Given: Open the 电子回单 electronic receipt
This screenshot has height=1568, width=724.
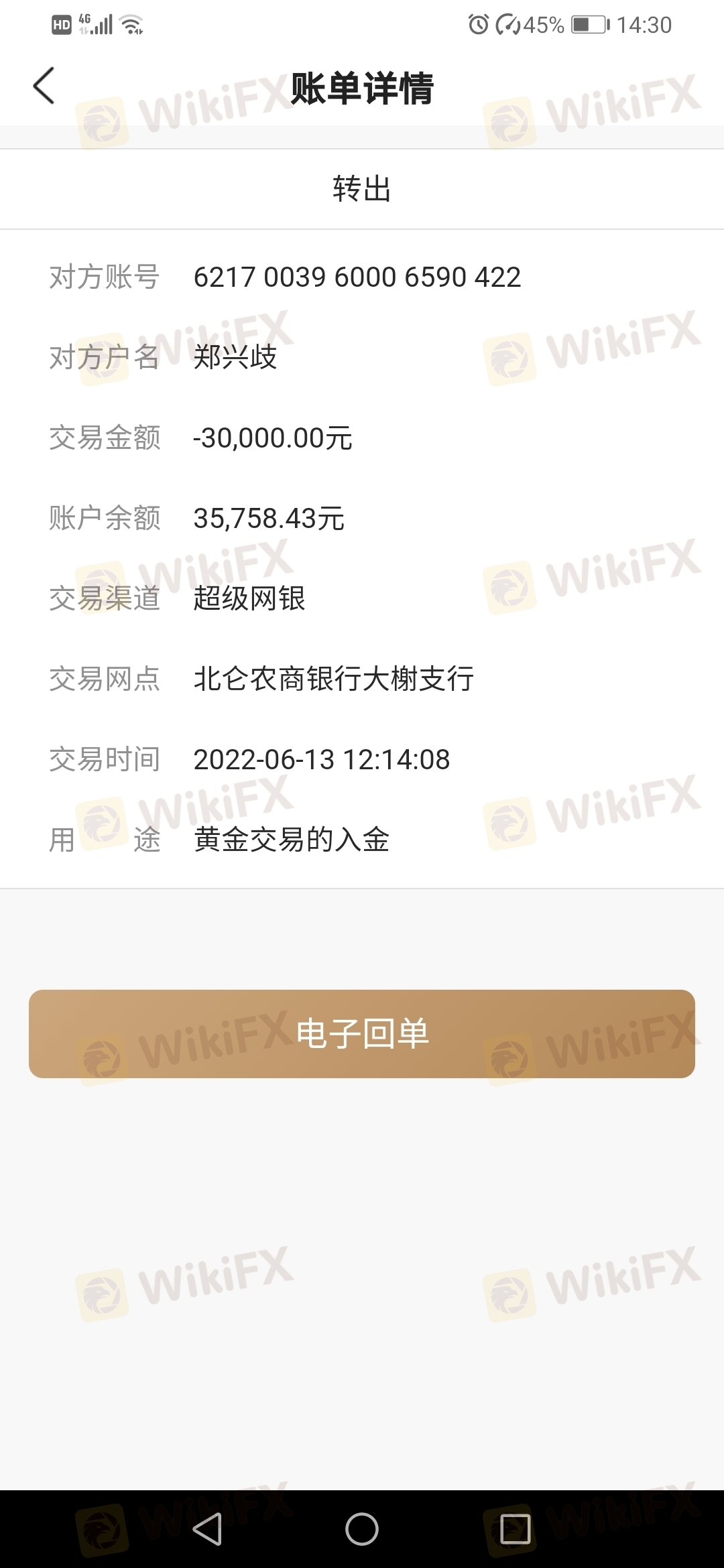Looking at the screenshot, I should [x=362, y=1033].
